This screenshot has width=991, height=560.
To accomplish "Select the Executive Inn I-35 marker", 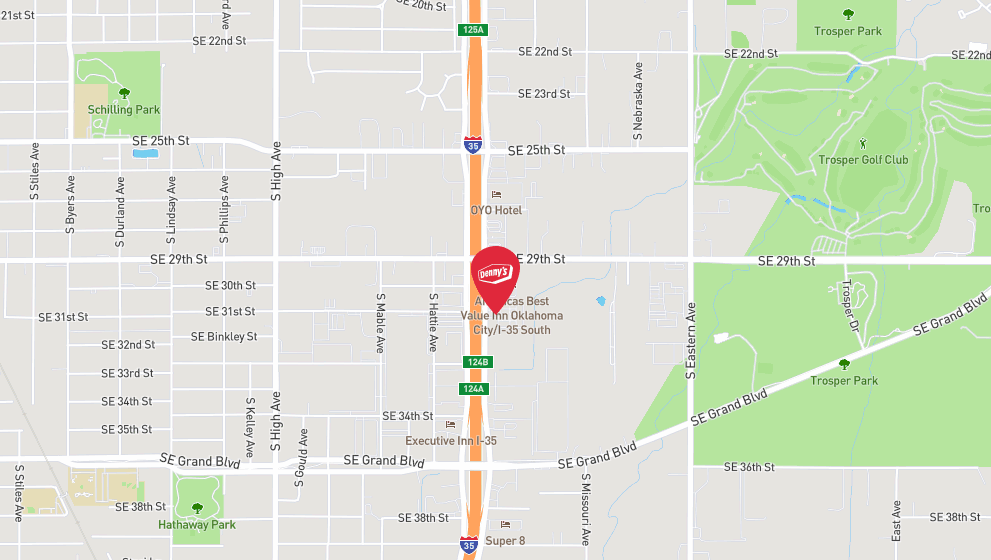I will [x=450, y=425].
